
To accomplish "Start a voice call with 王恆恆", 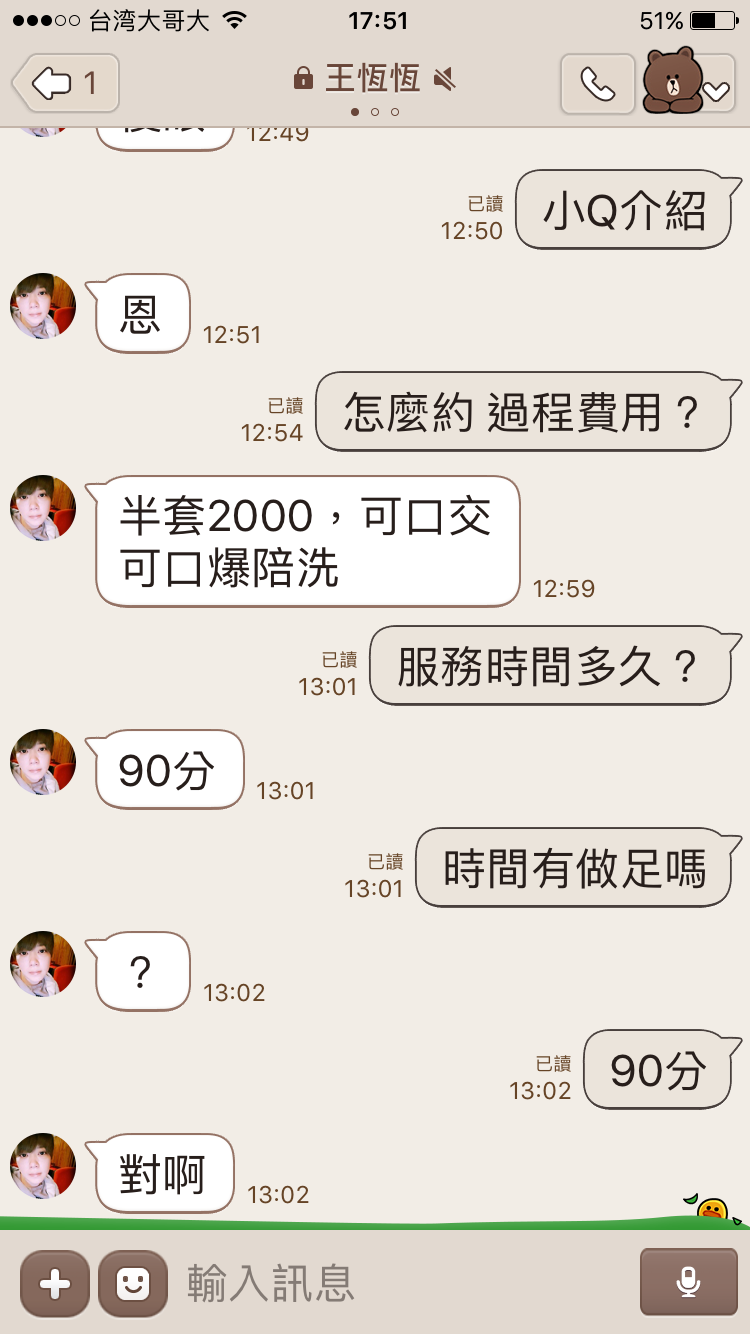I will coord(597,84).
